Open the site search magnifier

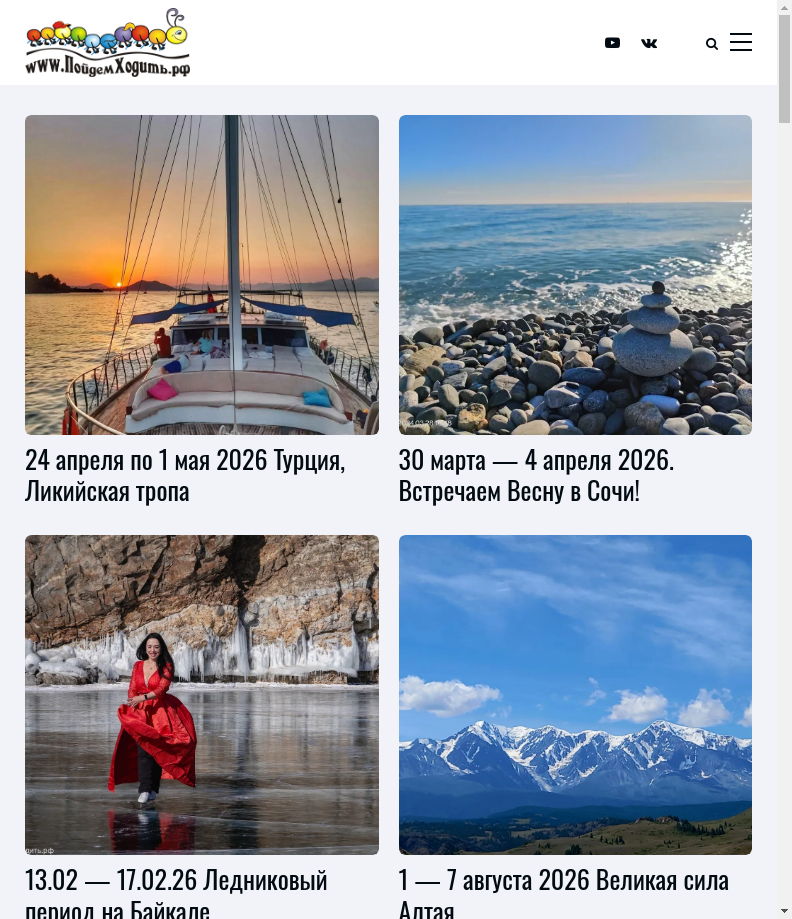pos(712,44)
